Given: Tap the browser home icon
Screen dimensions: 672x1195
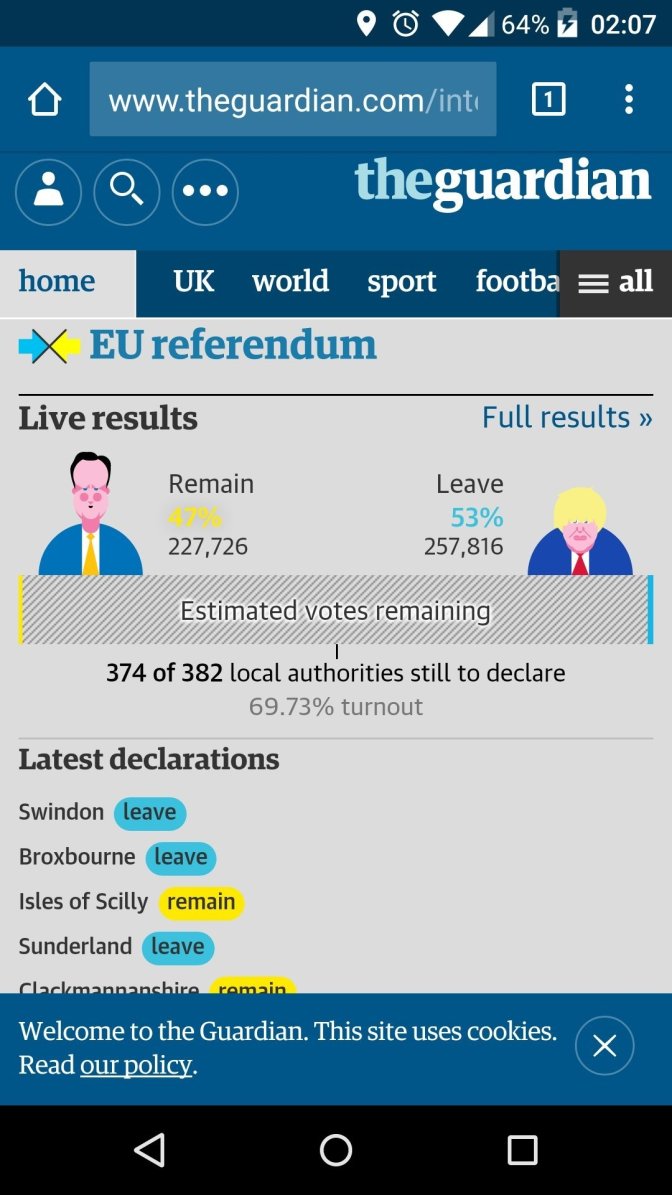Looking at the screenshot, I should click(44, 100).
